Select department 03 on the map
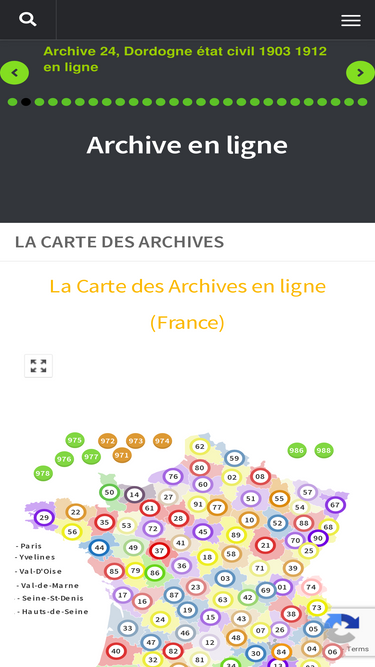 (x=225, y=578)
